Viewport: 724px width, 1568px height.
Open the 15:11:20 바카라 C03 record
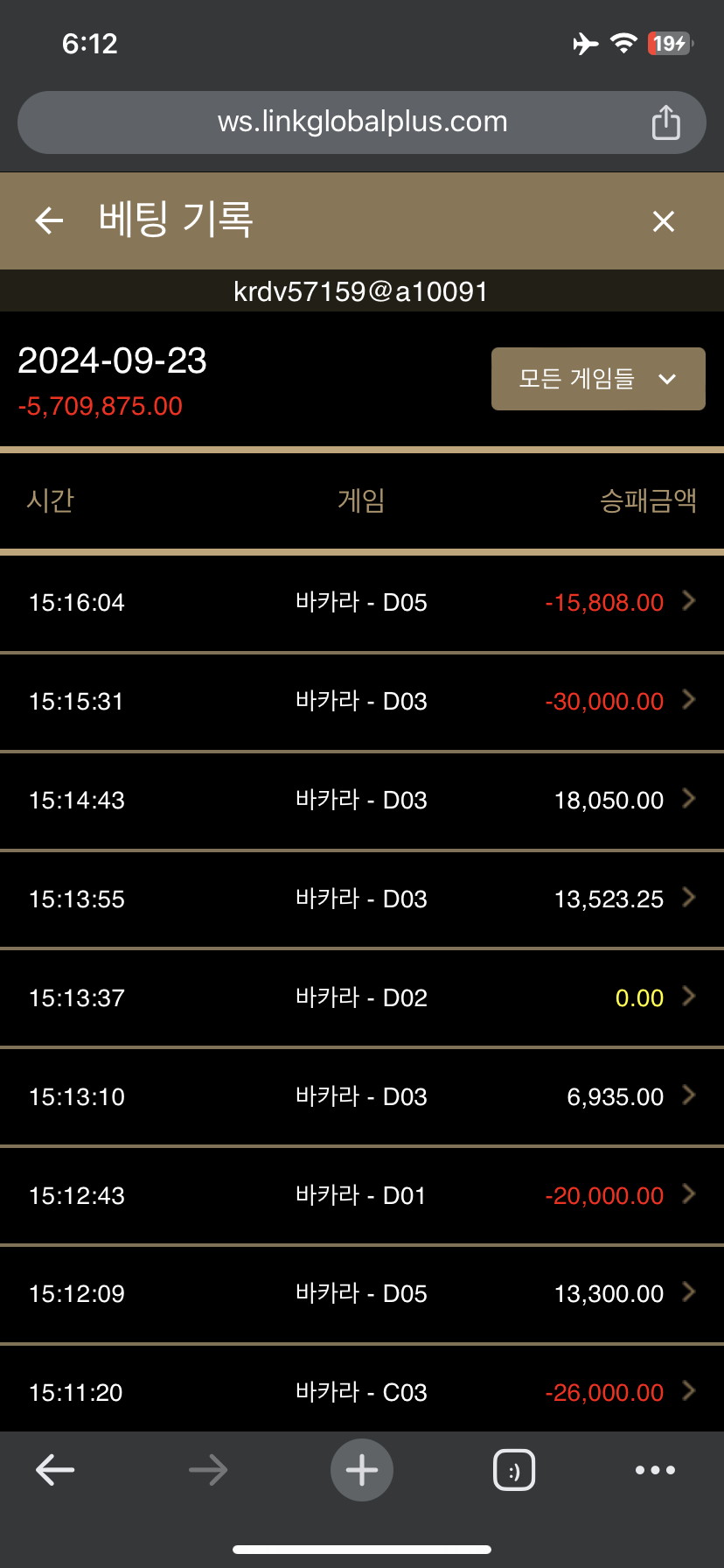(362, 1389)
